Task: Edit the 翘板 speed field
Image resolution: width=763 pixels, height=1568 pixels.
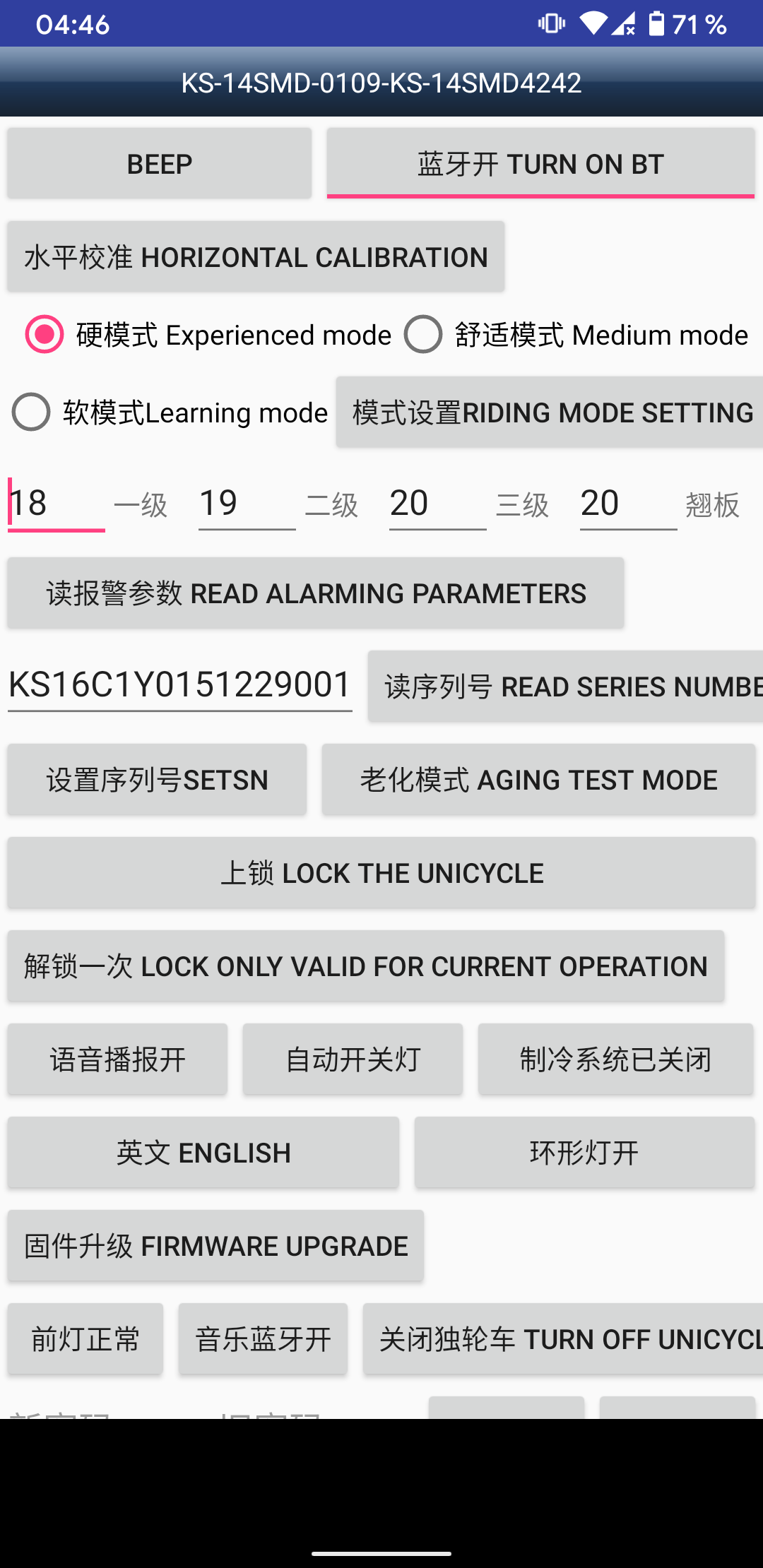Action: point(628,504)
